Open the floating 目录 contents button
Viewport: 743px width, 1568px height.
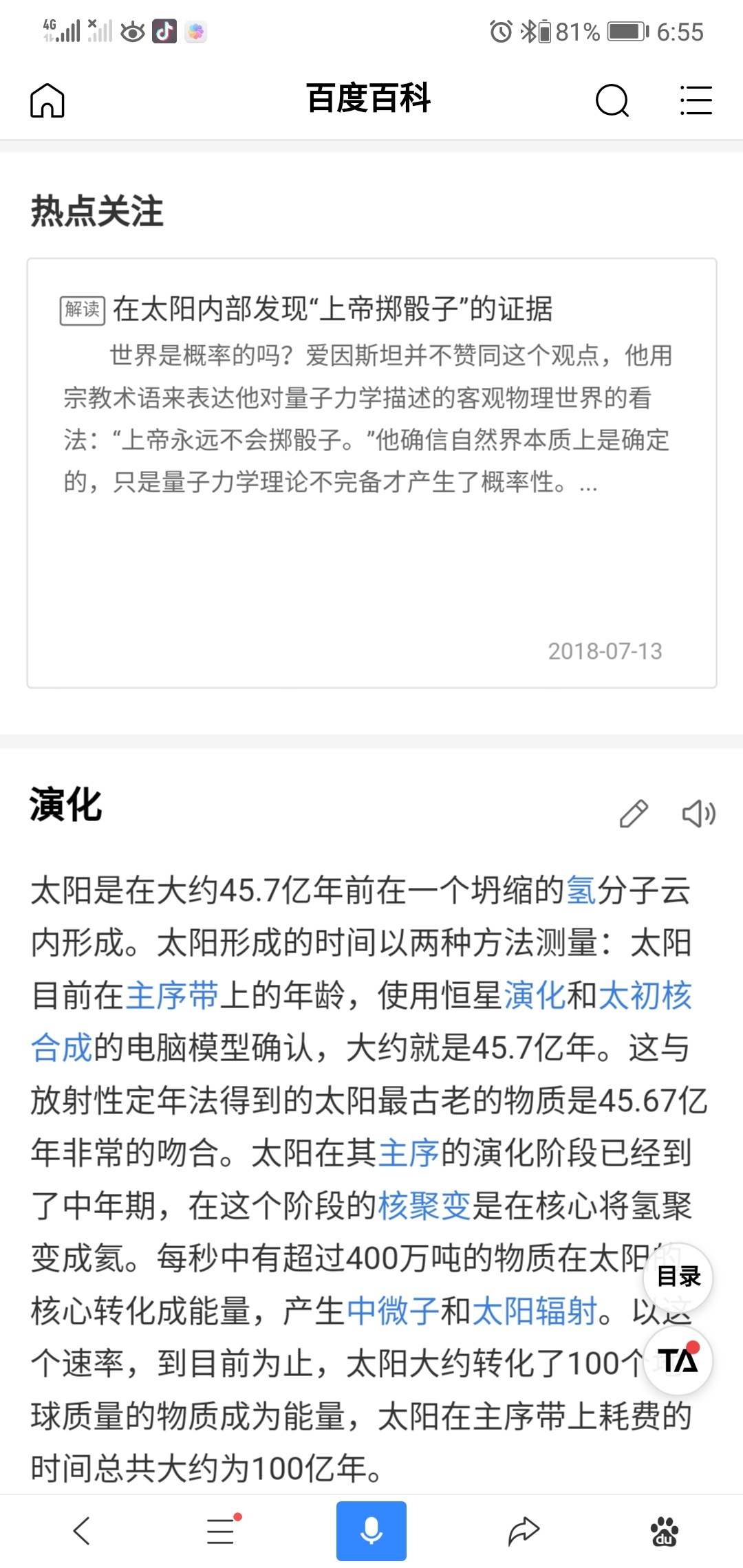(678, 1276)
